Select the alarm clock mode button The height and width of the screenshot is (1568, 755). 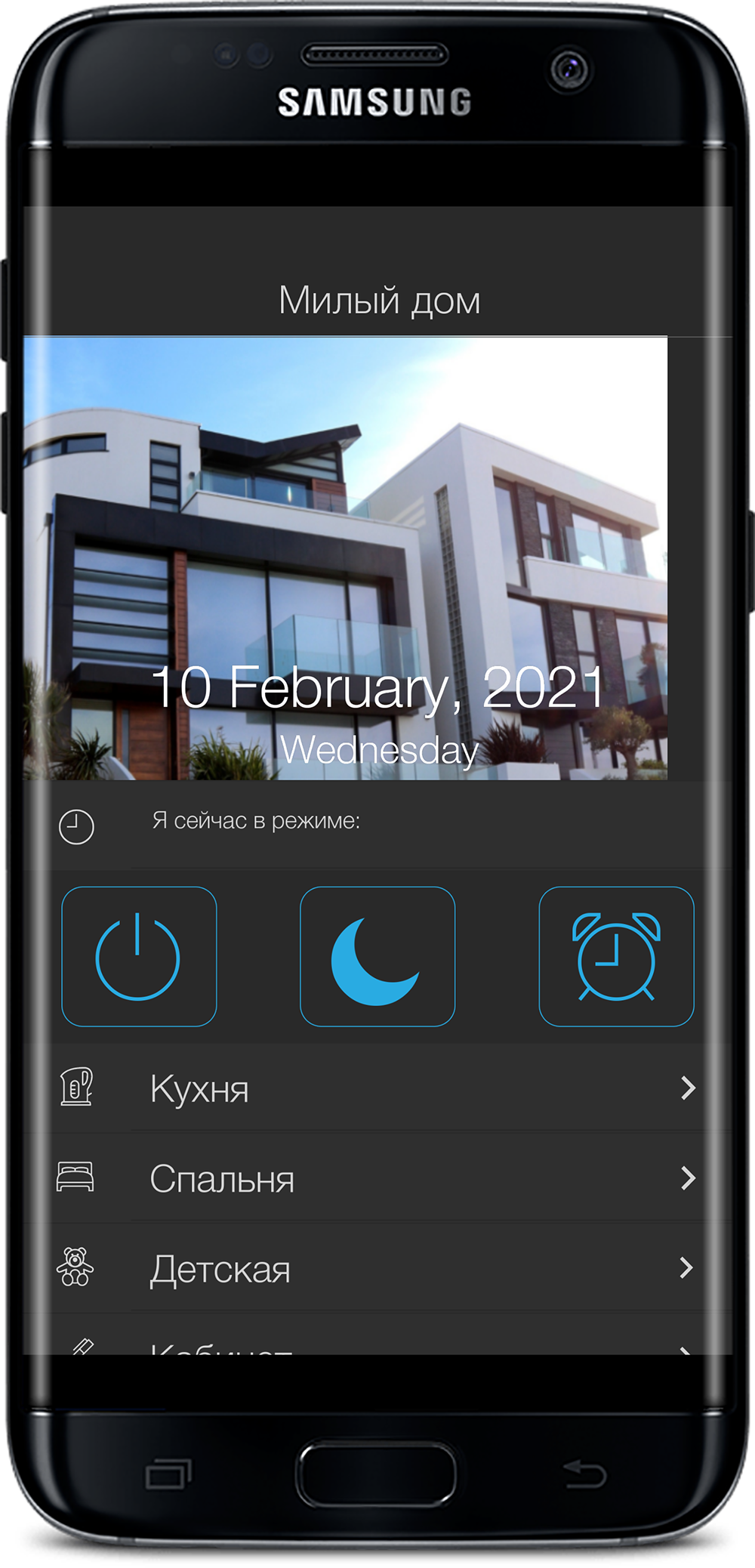(616, 956)
